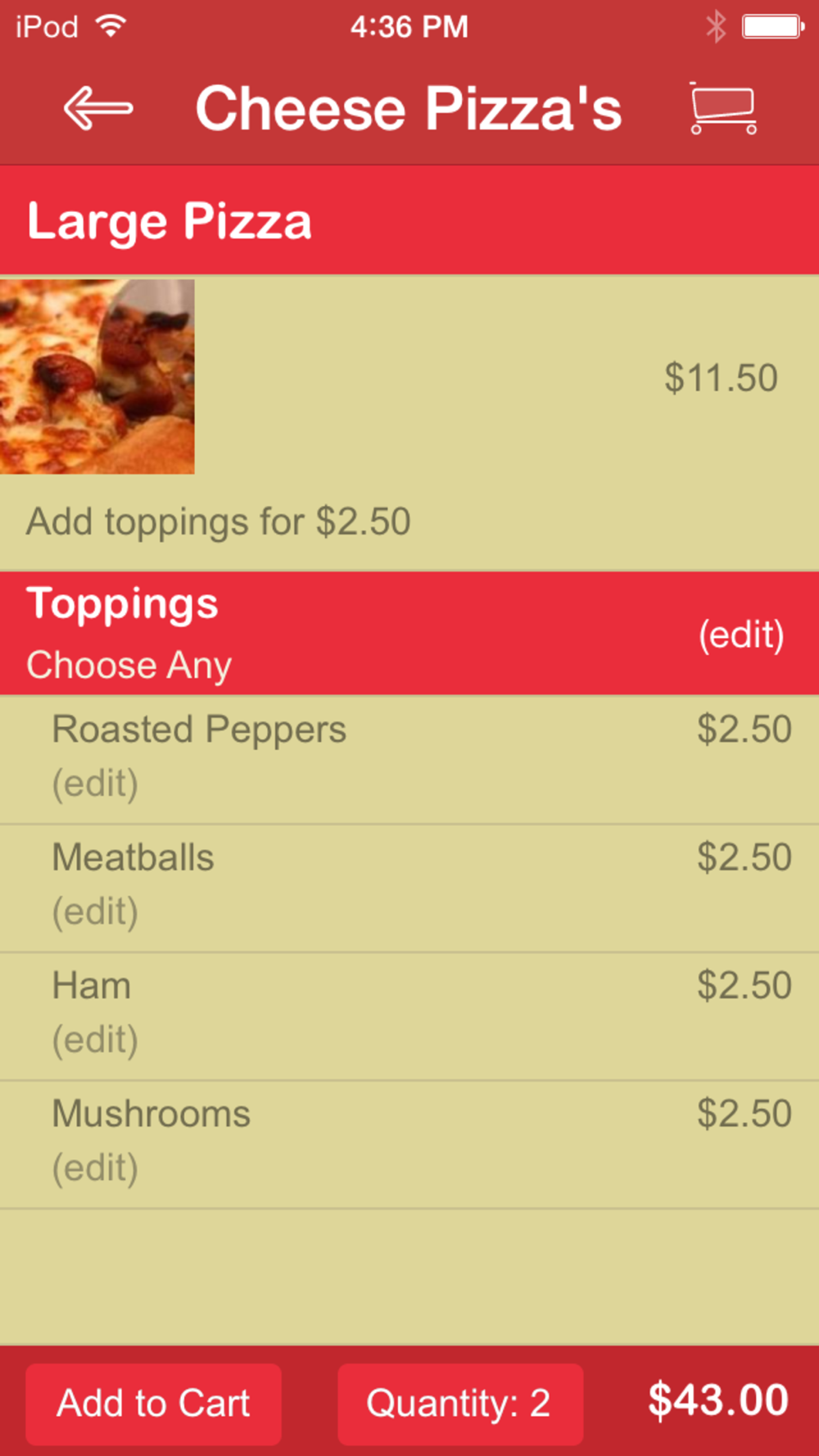Edit the Roasted Peppers topping
Image resolution: width=819 pixels, height=1456 pixels.
coord(95,784)
